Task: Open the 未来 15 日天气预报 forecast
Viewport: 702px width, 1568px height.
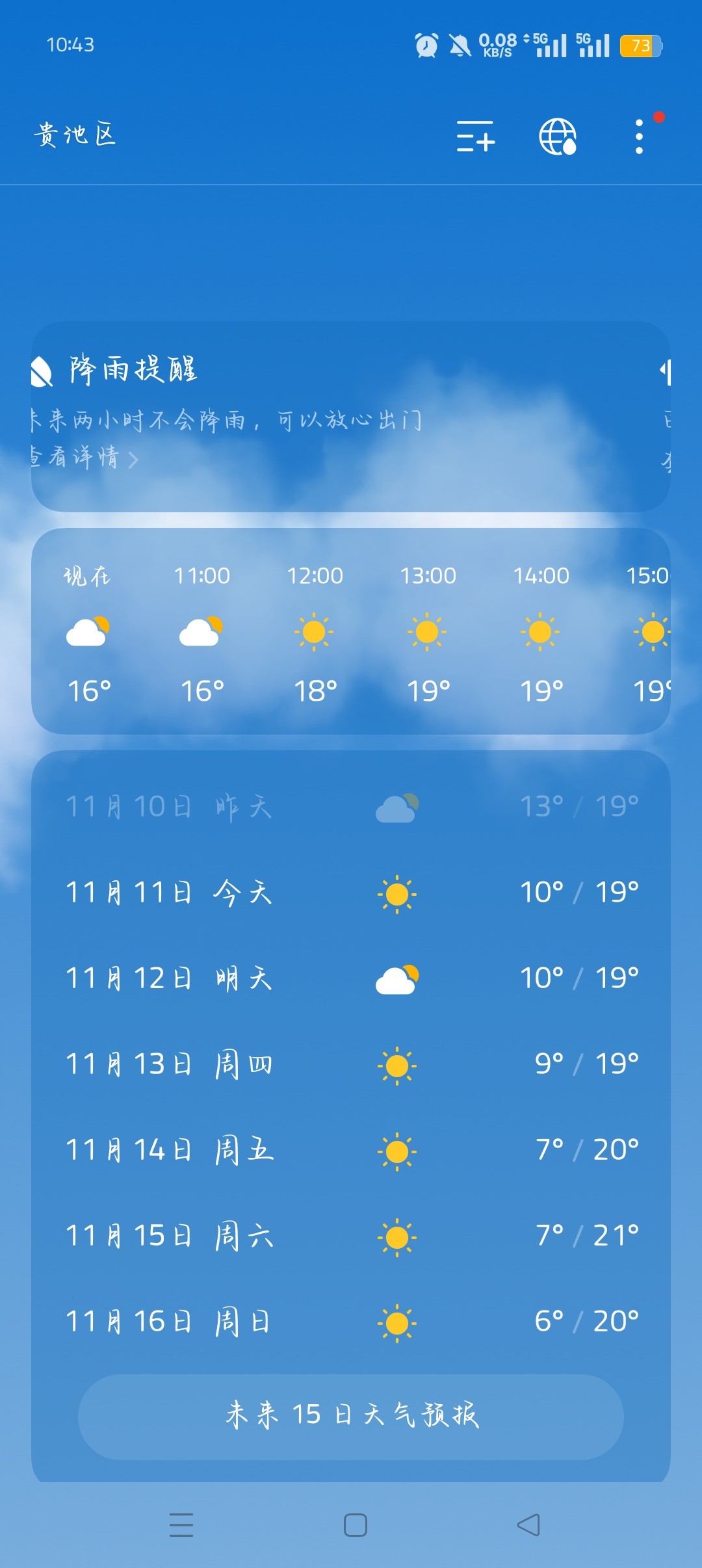Action: (x=351, y=1417)
